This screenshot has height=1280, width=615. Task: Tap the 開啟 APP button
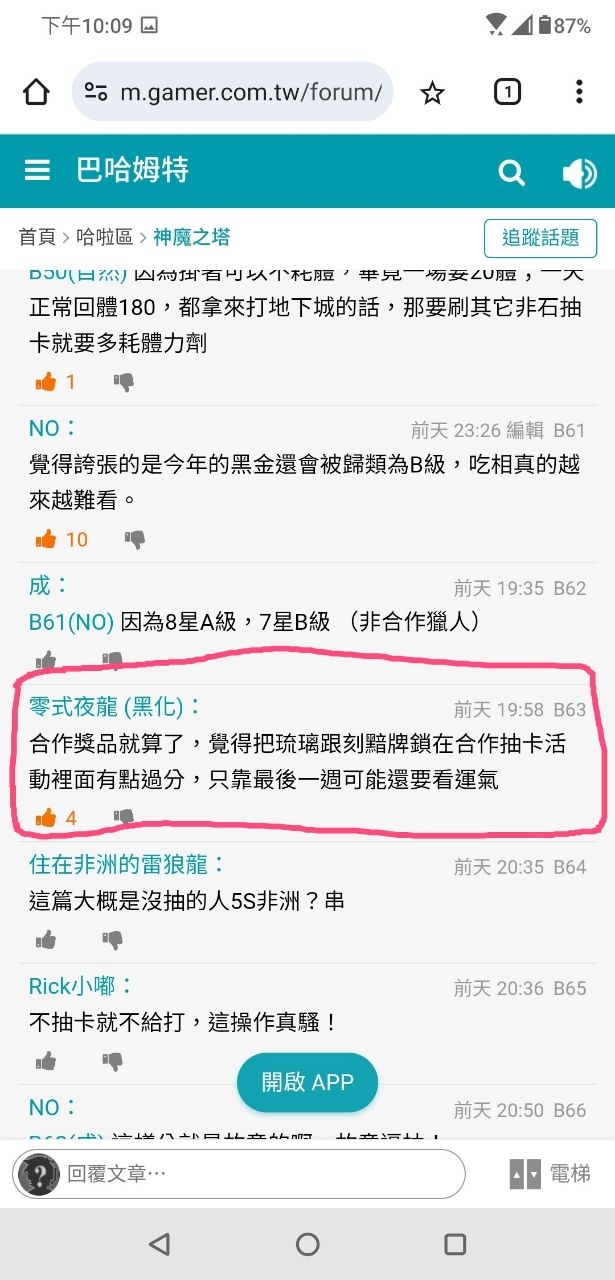307,1082
